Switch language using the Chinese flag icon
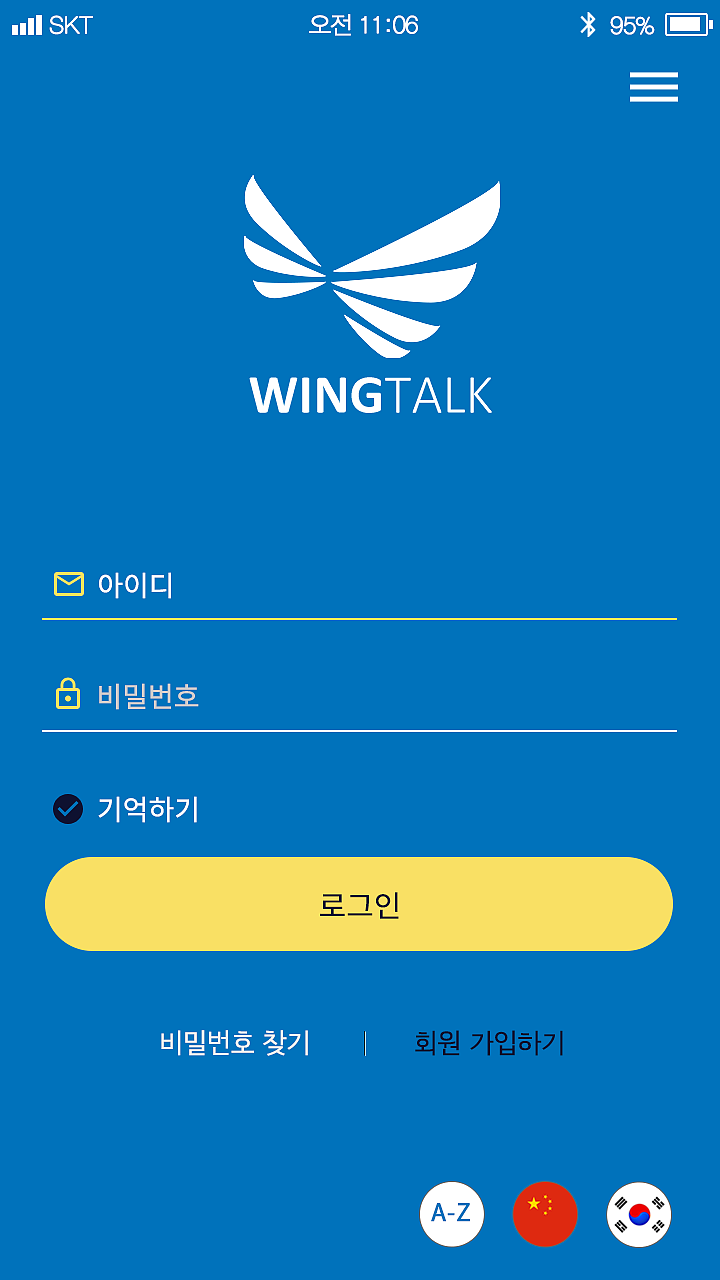This screenshot has height=1280, width=720. click(x=545, y=1213)
